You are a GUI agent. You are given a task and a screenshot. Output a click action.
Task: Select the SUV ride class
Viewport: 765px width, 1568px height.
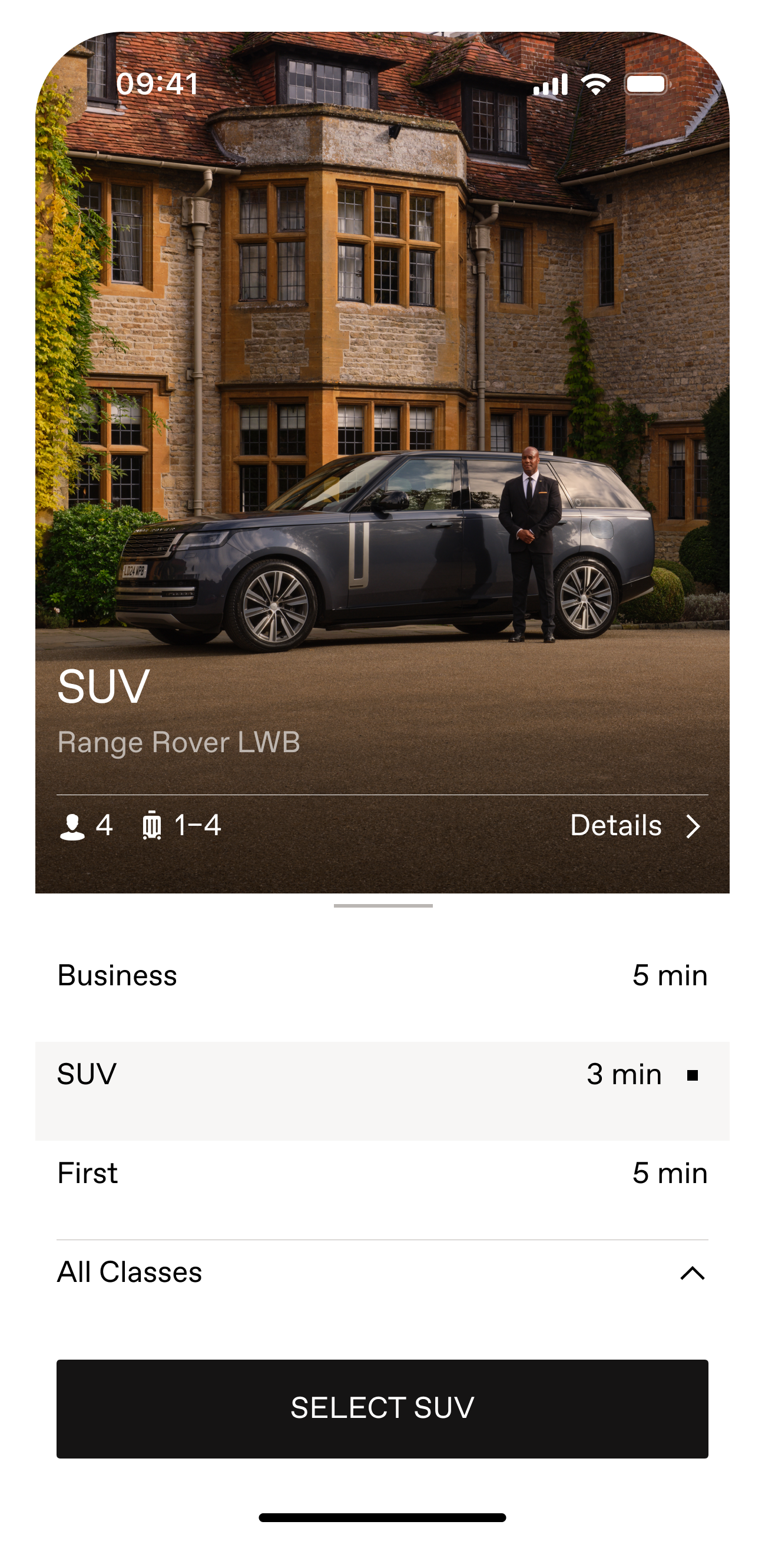point(383,1074)
